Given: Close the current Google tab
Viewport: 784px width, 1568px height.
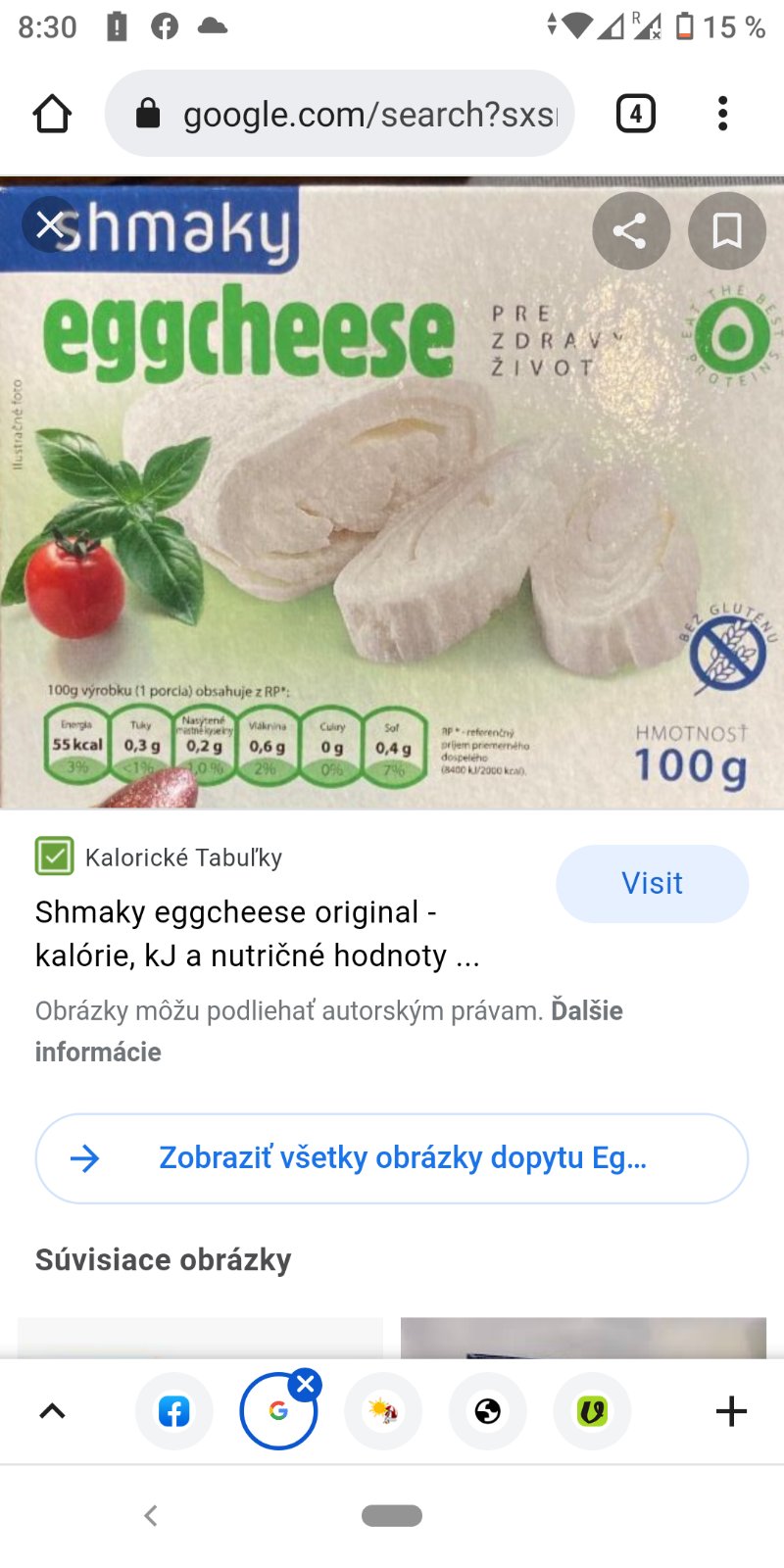Looking at the screenshot, I should pyautogui.click(x=306, y=1384).
